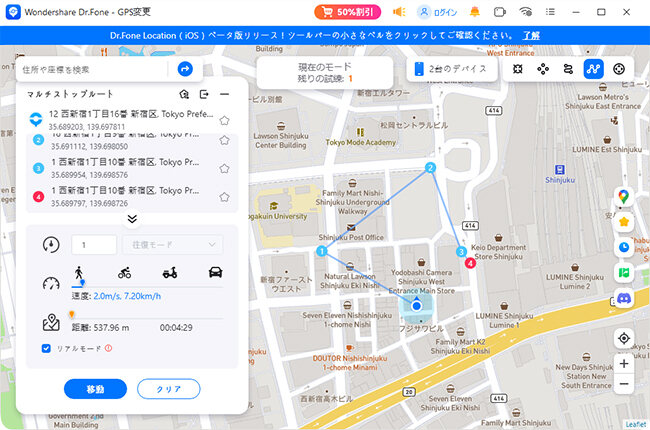Minimize the マルチストップルート panel
Viewport: 650px width, 430px height.
tap(224, 94)
